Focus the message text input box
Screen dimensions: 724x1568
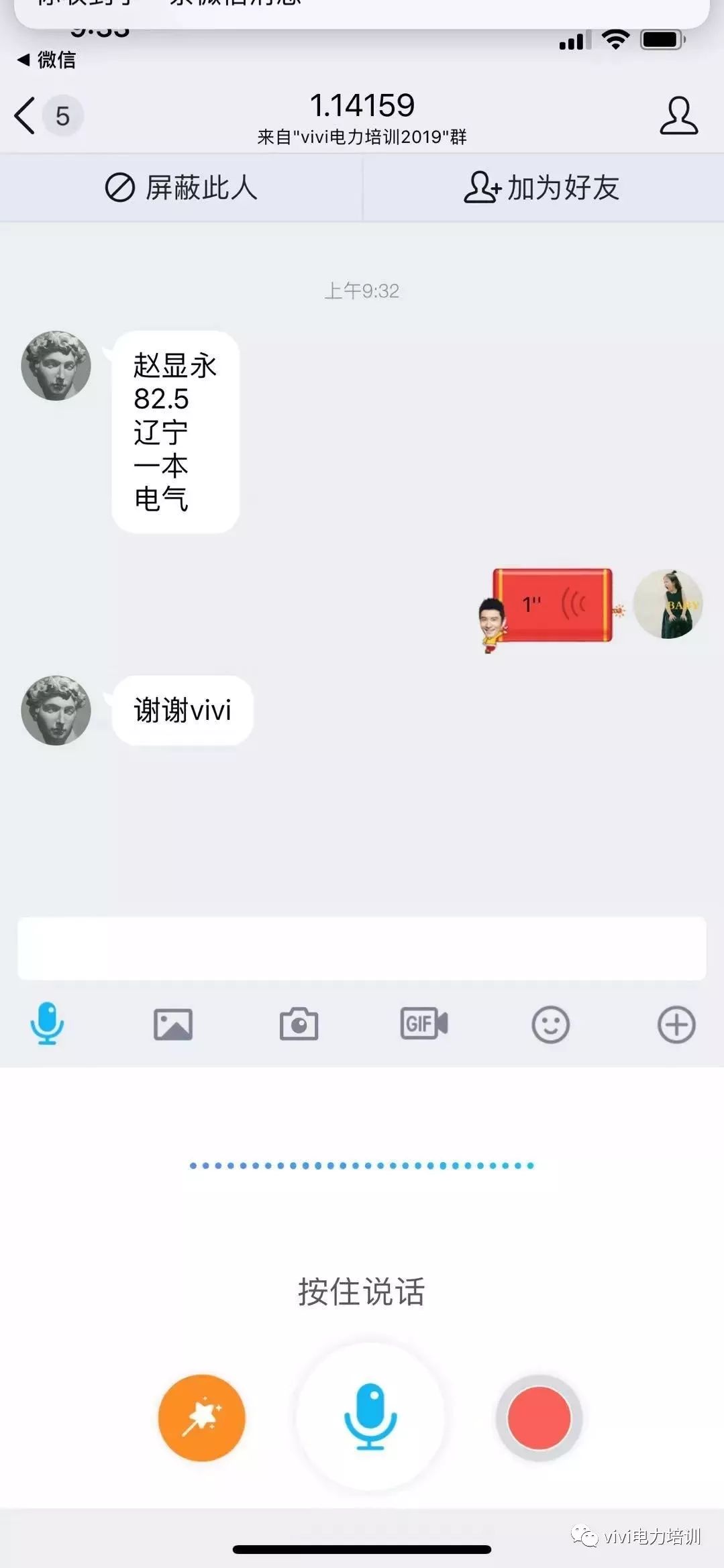click(362, 948)
